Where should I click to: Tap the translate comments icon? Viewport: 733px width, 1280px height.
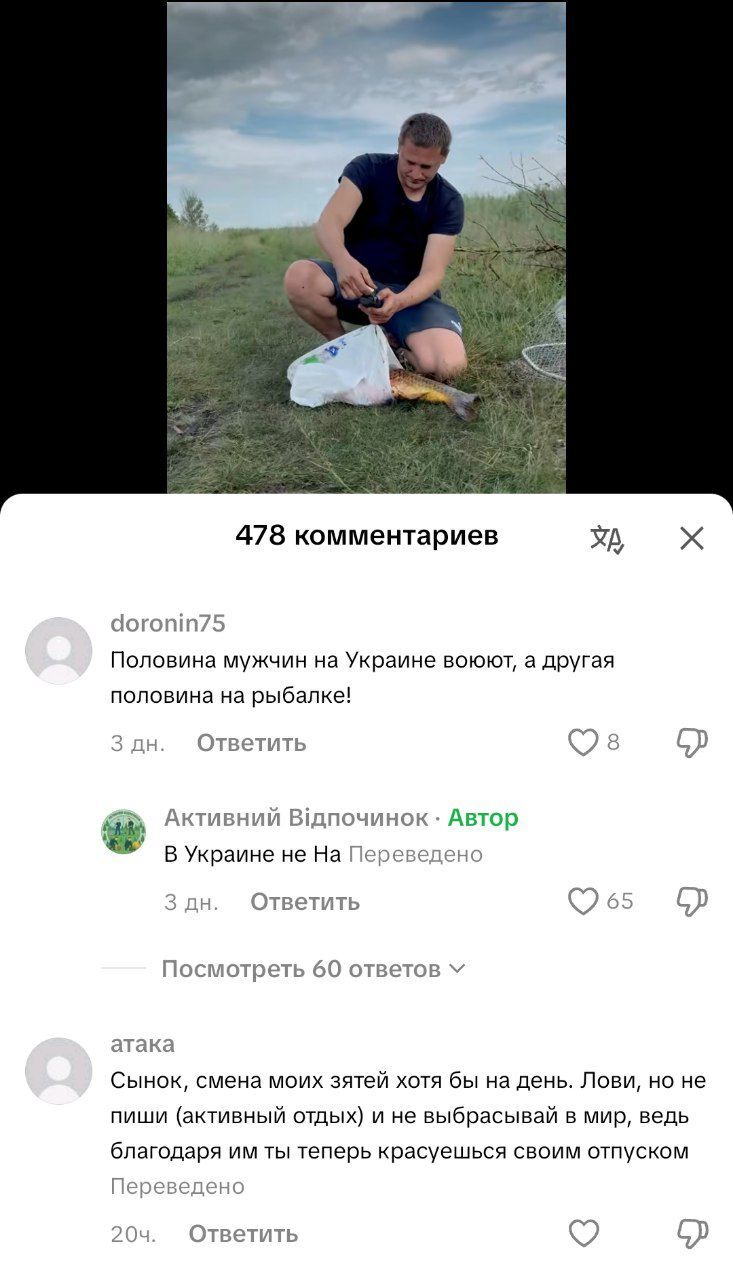click(607, 539)
